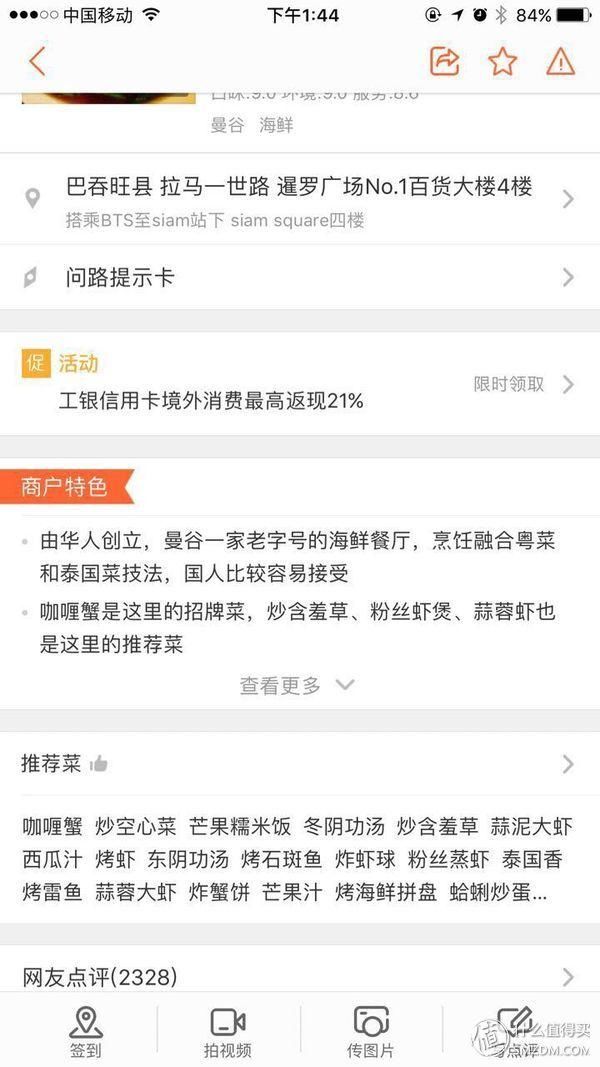Share this restaurant page
Image resolution: width=600 pixels, height=1067 pixels.
(444, 62)
